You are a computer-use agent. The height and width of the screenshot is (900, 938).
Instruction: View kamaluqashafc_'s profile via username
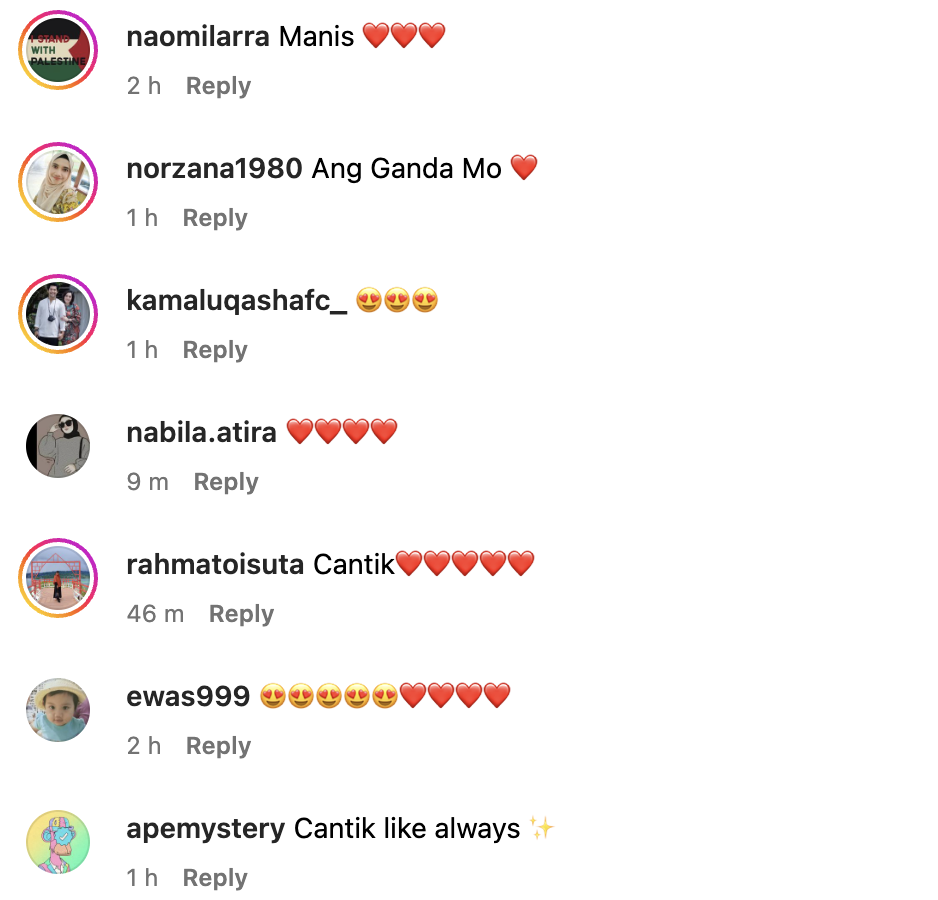pyautogui.click(x=236, y=301)
